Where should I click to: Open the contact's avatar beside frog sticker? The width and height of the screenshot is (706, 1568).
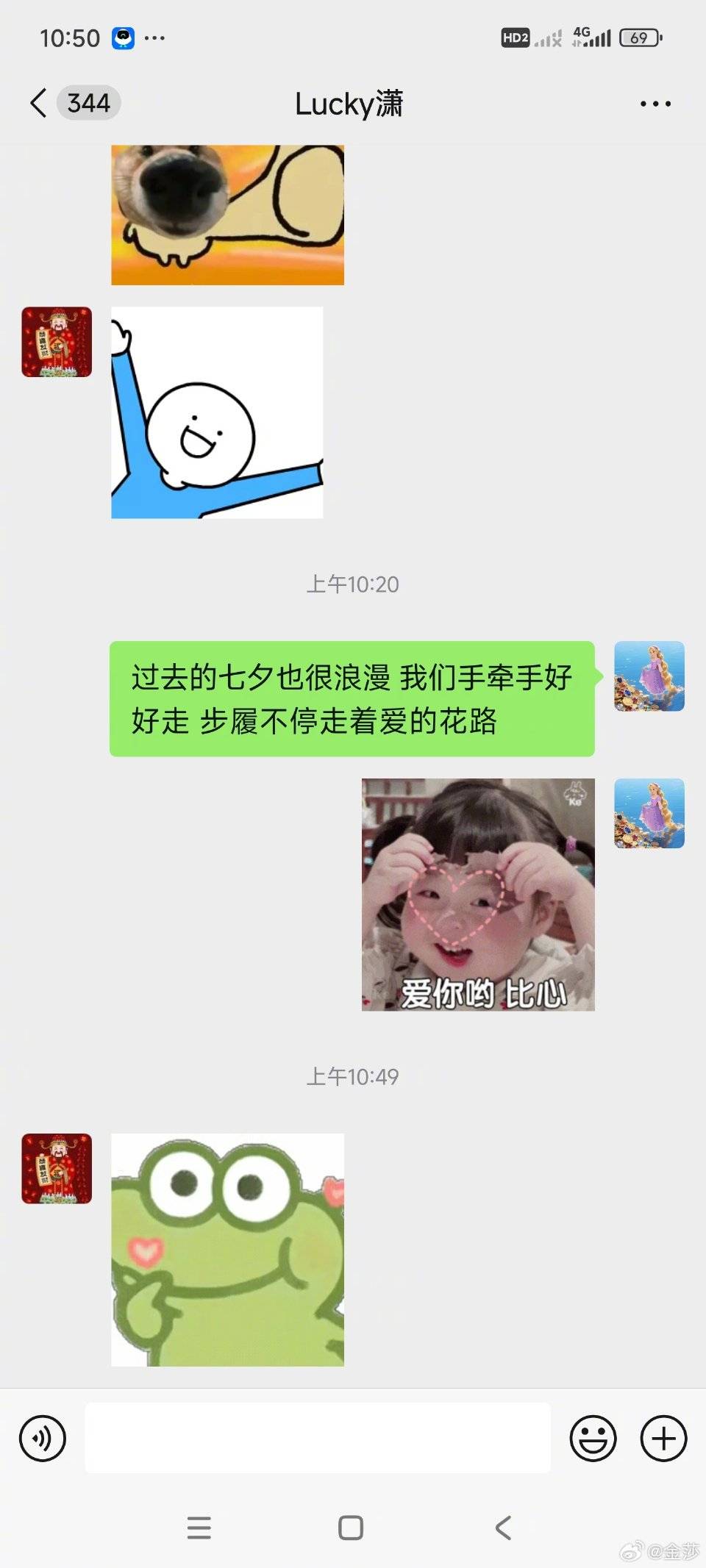[57, 1168]
